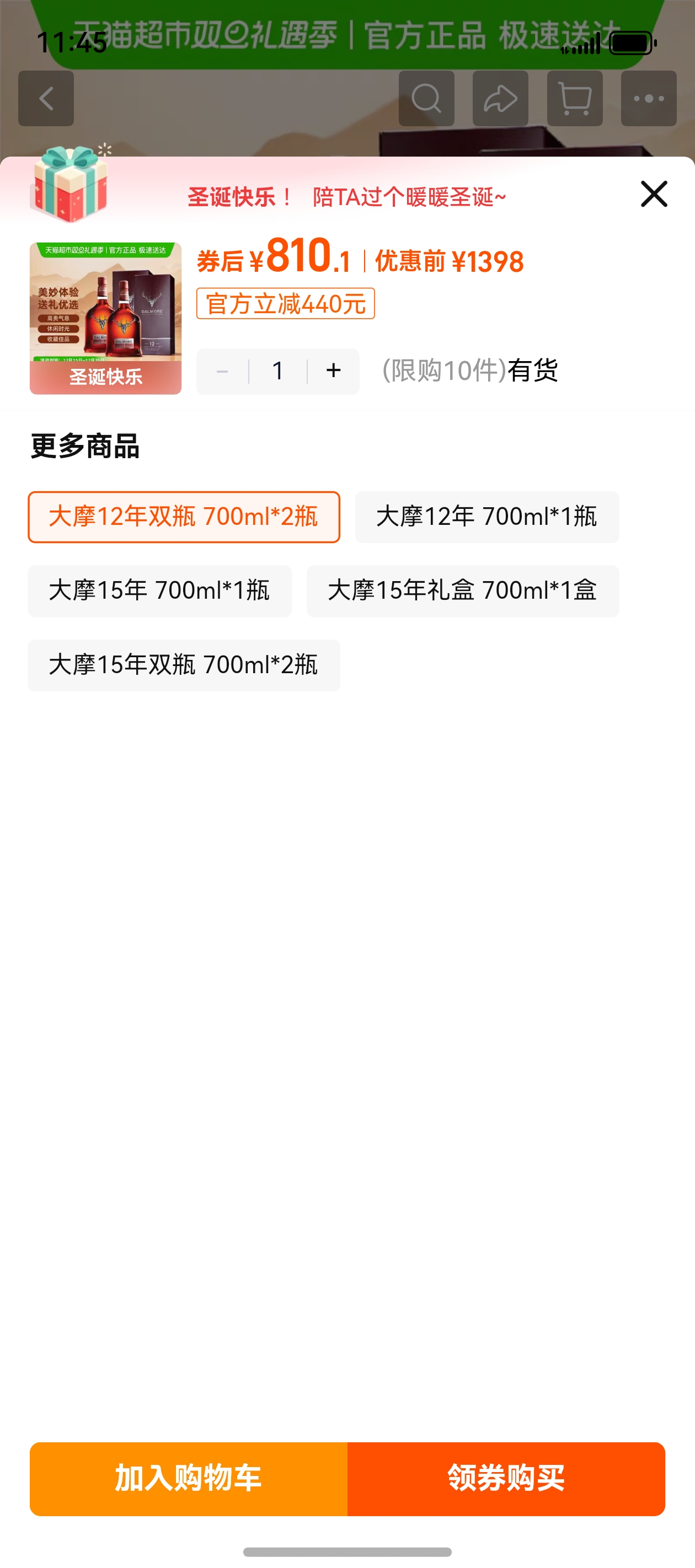The height and width of the screenshot is (1568, 695).
Task: Tap the share icon in the toolbar
Action: click(501, 99)
